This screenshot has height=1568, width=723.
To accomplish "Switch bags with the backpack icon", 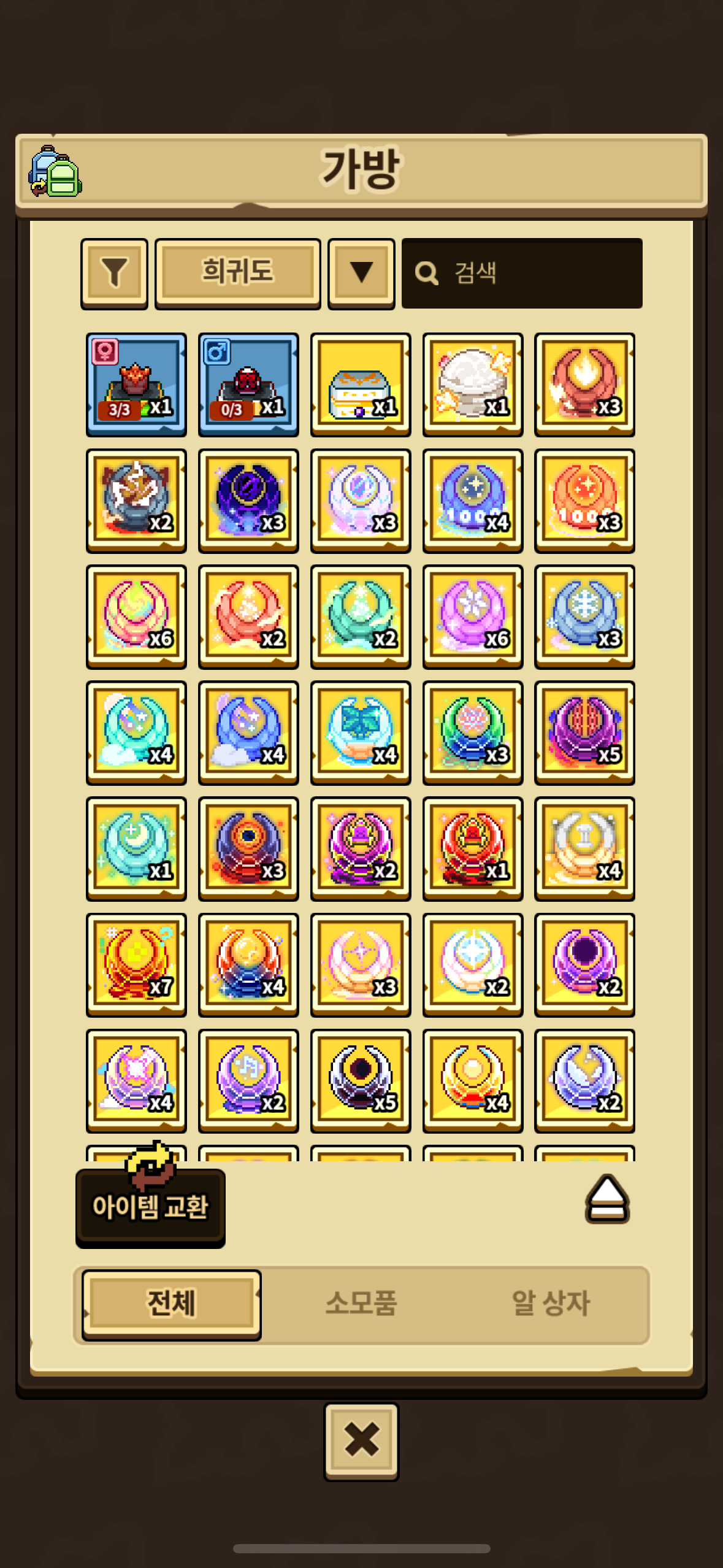I will pyautogui.click(x=55, y=172).
